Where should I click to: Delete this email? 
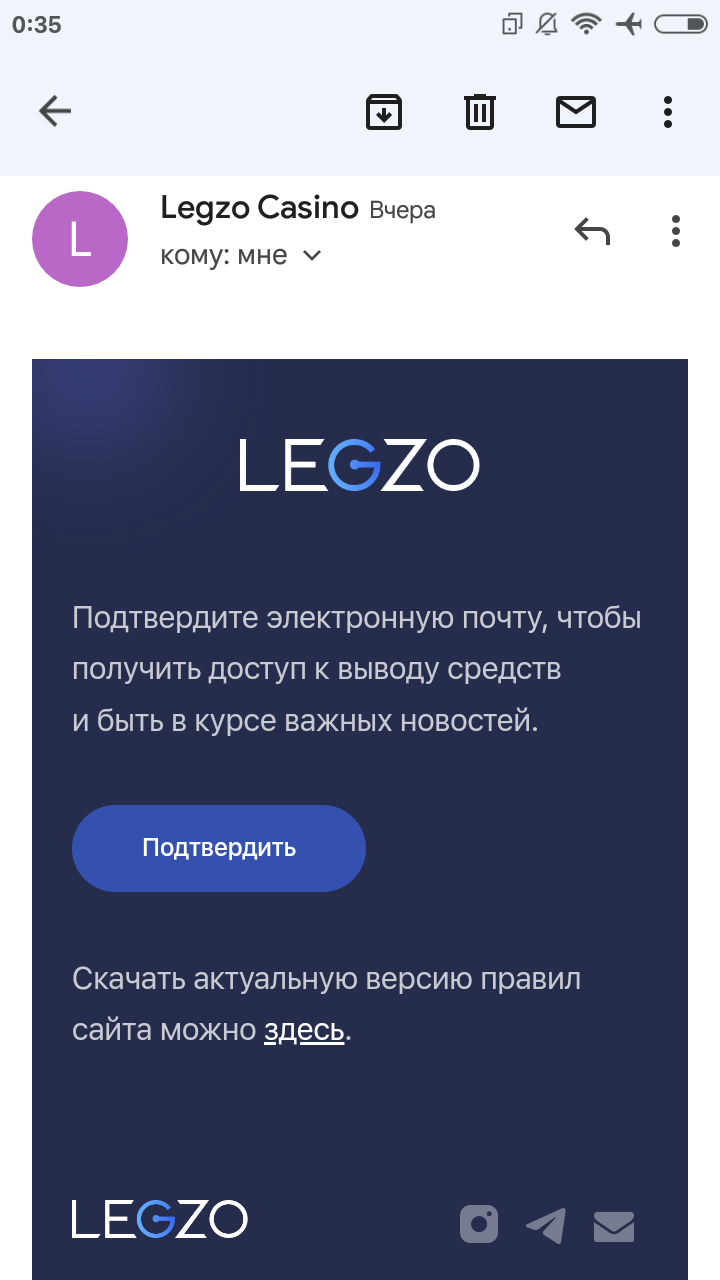480,111
